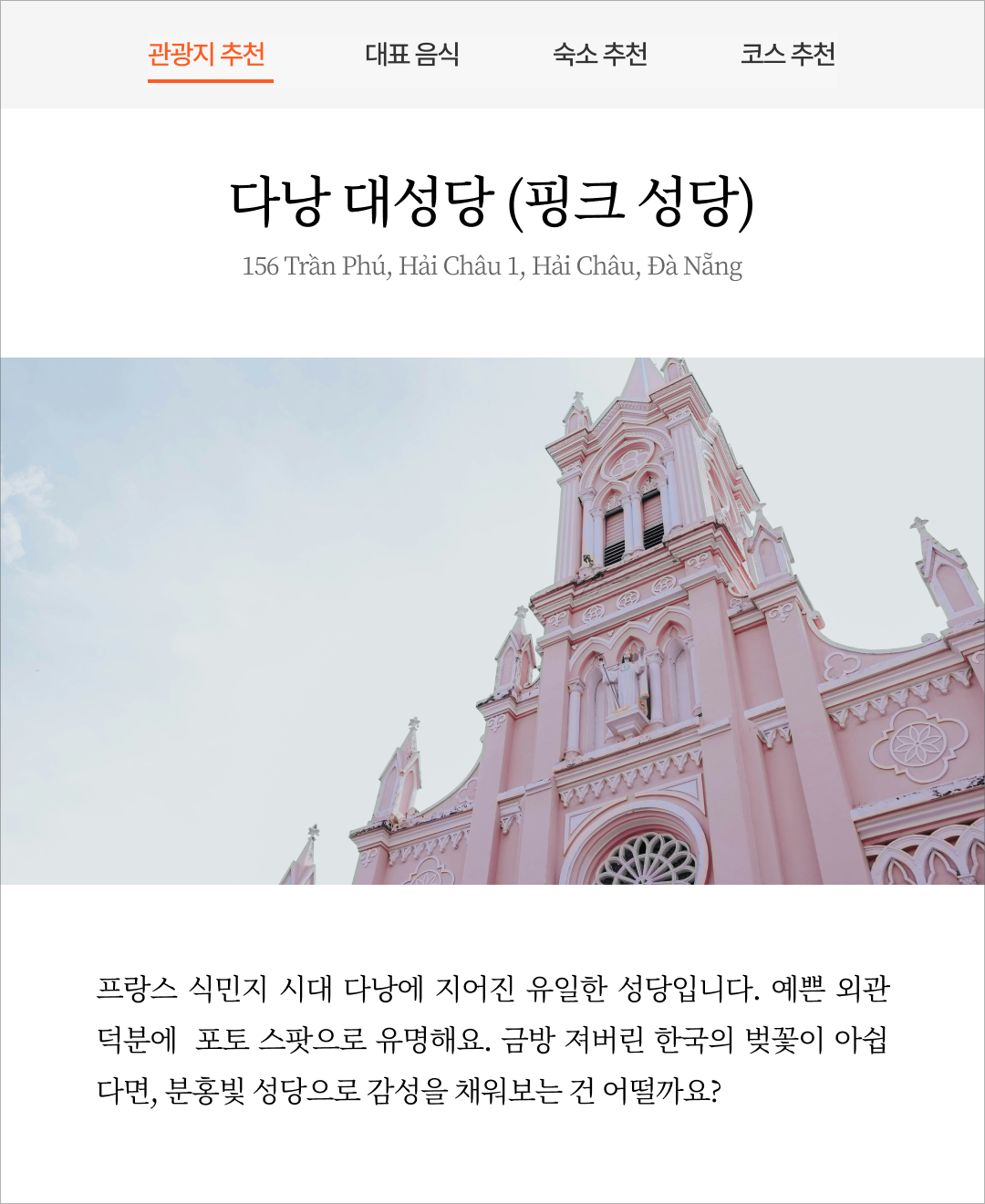
Task: Click the address under the title
Action: [493, 266]
